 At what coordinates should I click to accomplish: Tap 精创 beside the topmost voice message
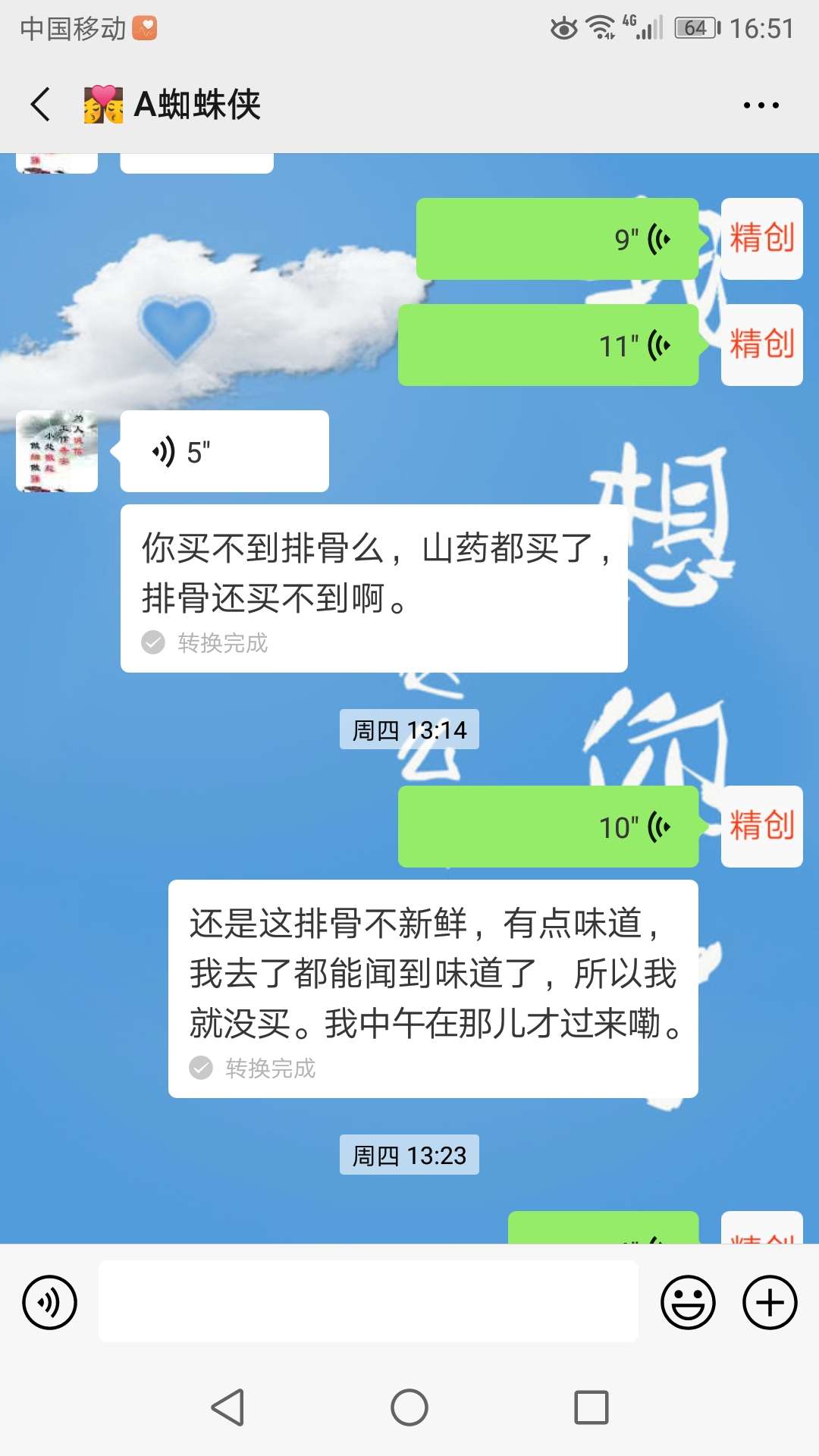pyautogui.click(x=761, y=239)
